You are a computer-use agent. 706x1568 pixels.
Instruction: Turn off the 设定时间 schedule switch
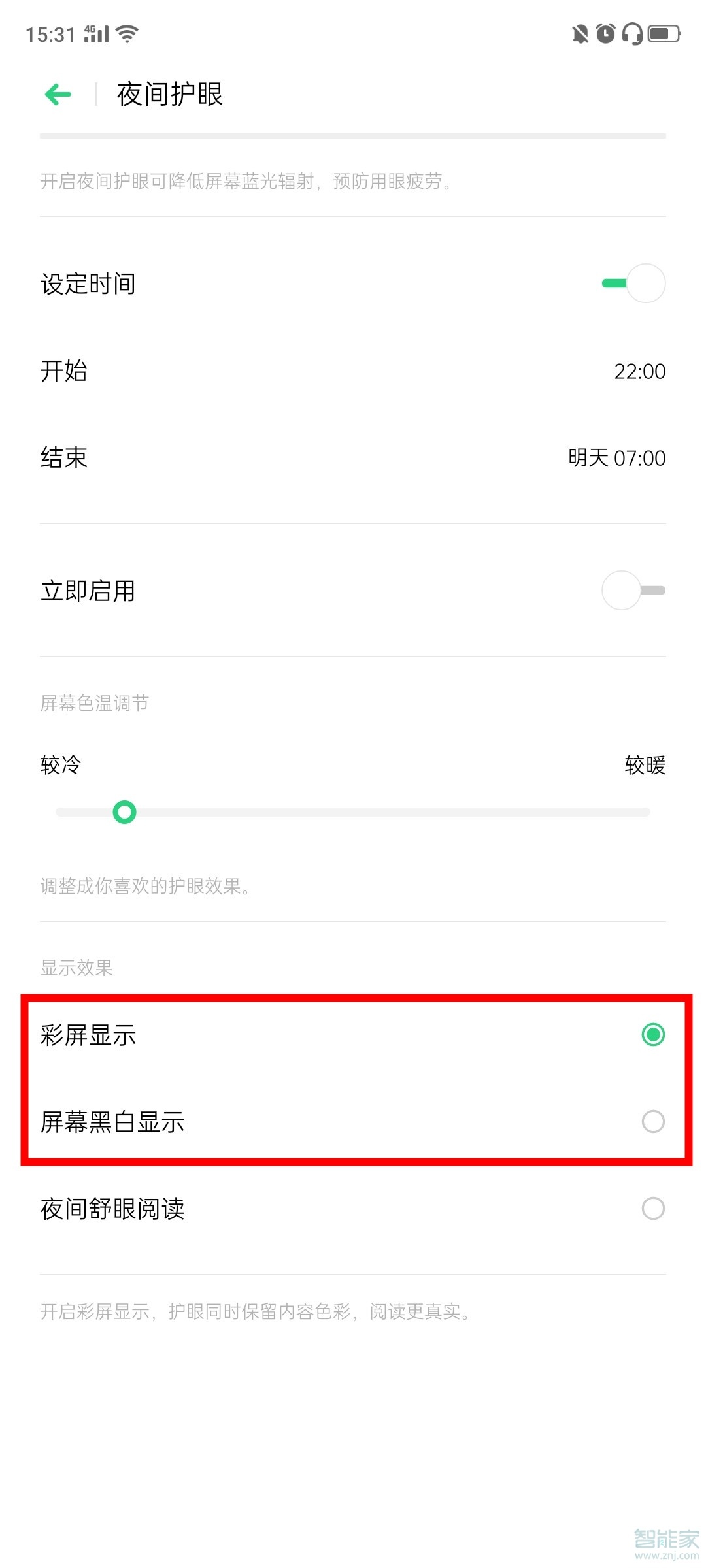coord(633,284)
